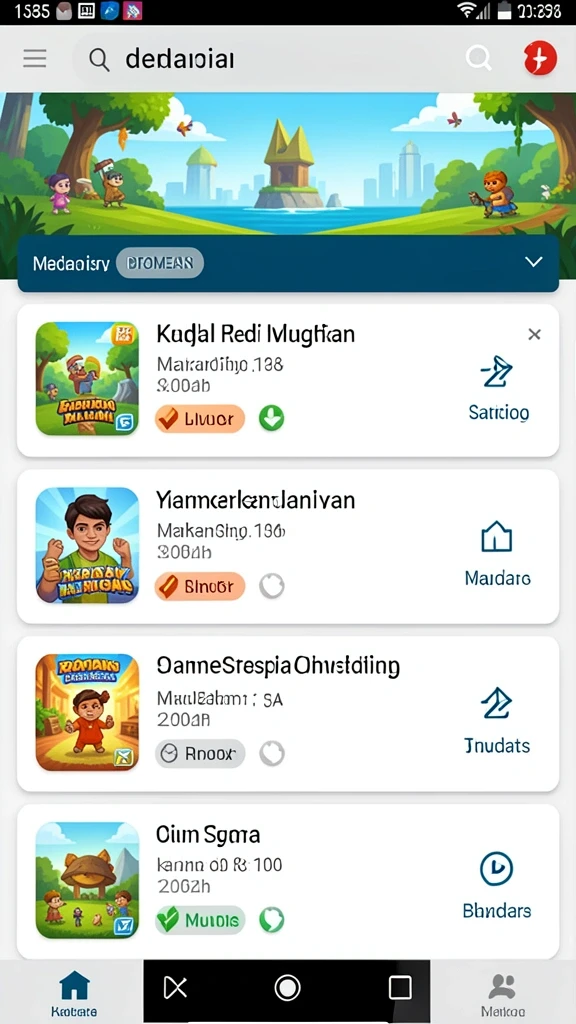This screenshot has height=1024, width=576.
Task: Open the red profile icon
Action: (540, 58)
